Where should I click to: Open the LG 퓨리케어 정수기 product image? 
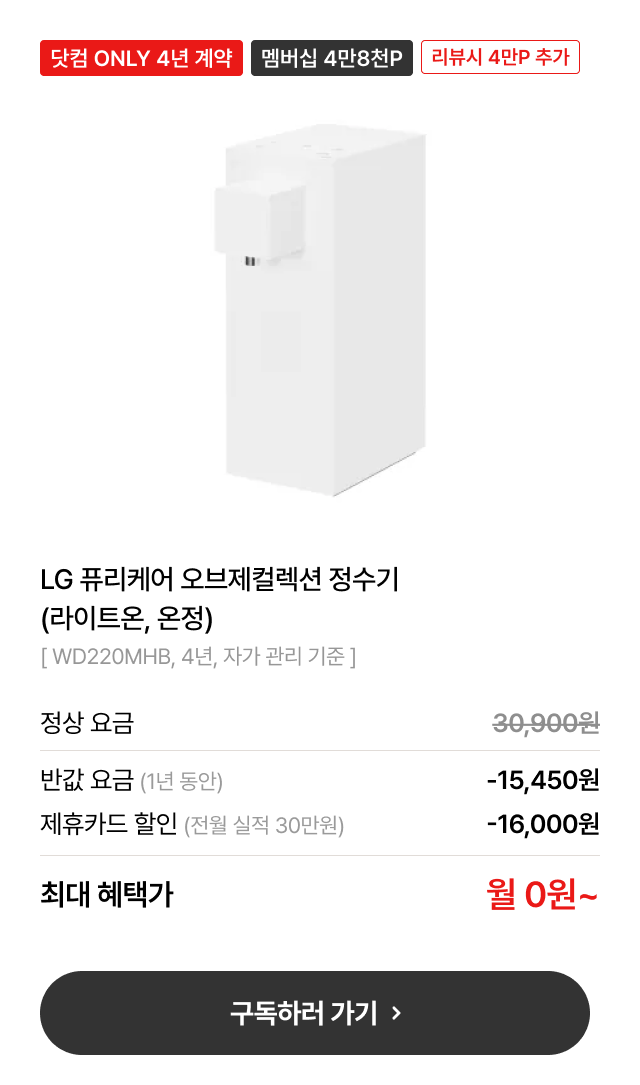tap(319, 308)
